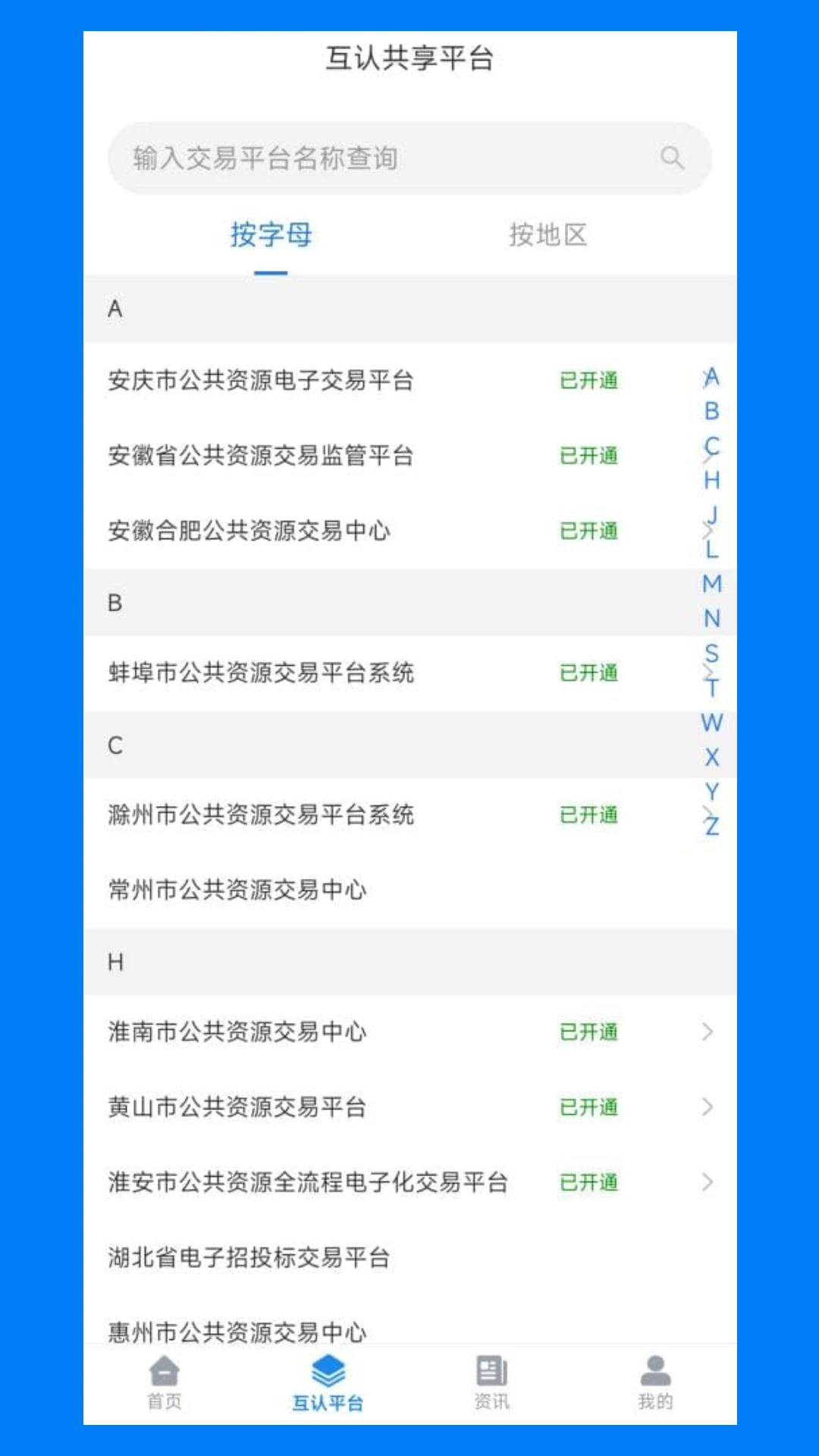Expand details for 淮南市公共资源交易中心

tap(708, 1031)
